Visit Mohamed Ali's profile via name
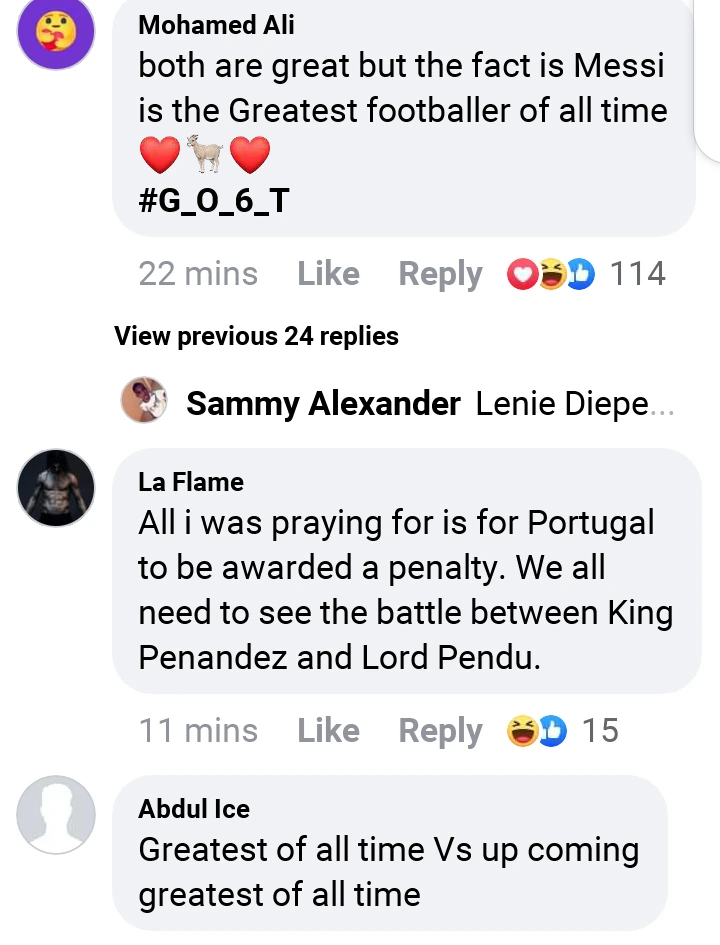 (216, 25)
